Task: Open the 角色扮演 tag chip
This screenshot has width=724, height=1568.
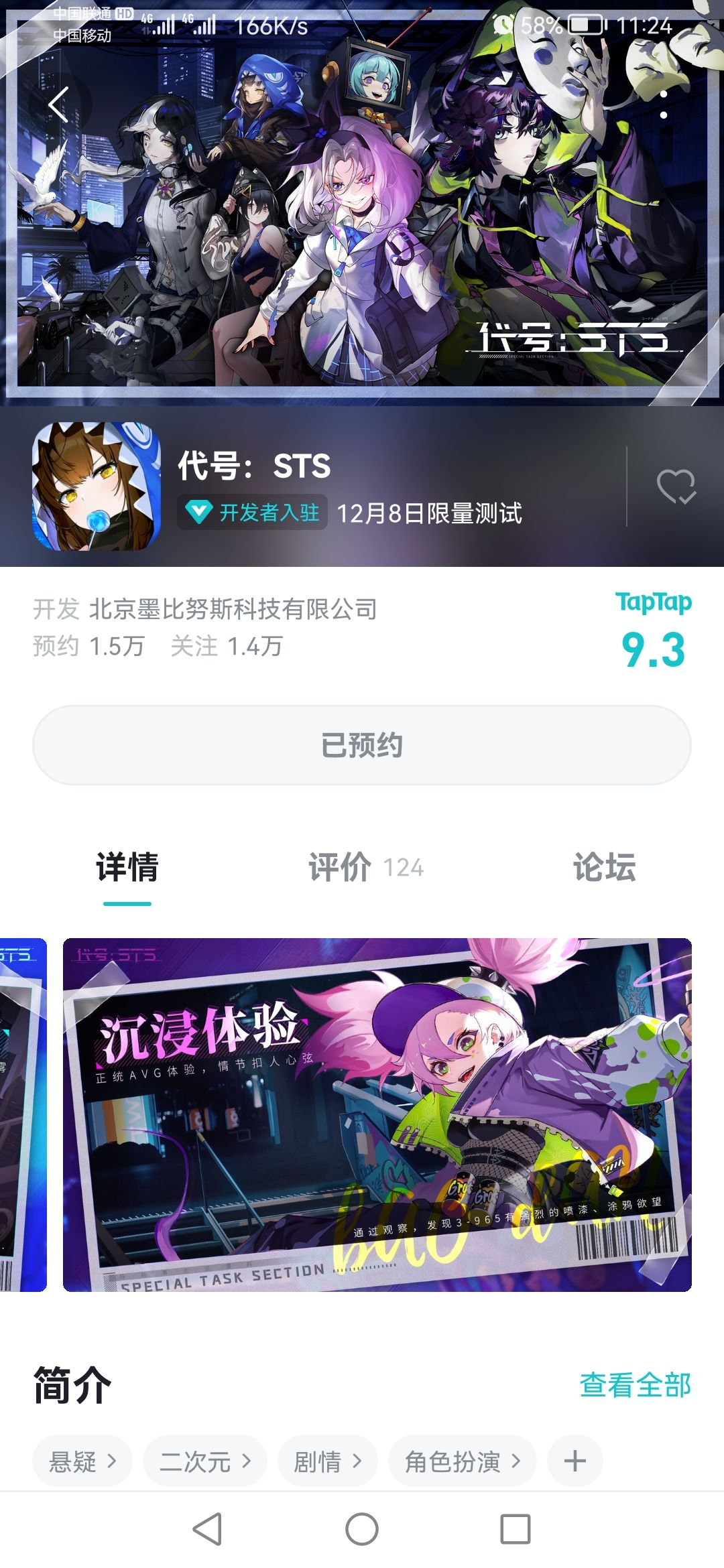Action: point(463,1461)
